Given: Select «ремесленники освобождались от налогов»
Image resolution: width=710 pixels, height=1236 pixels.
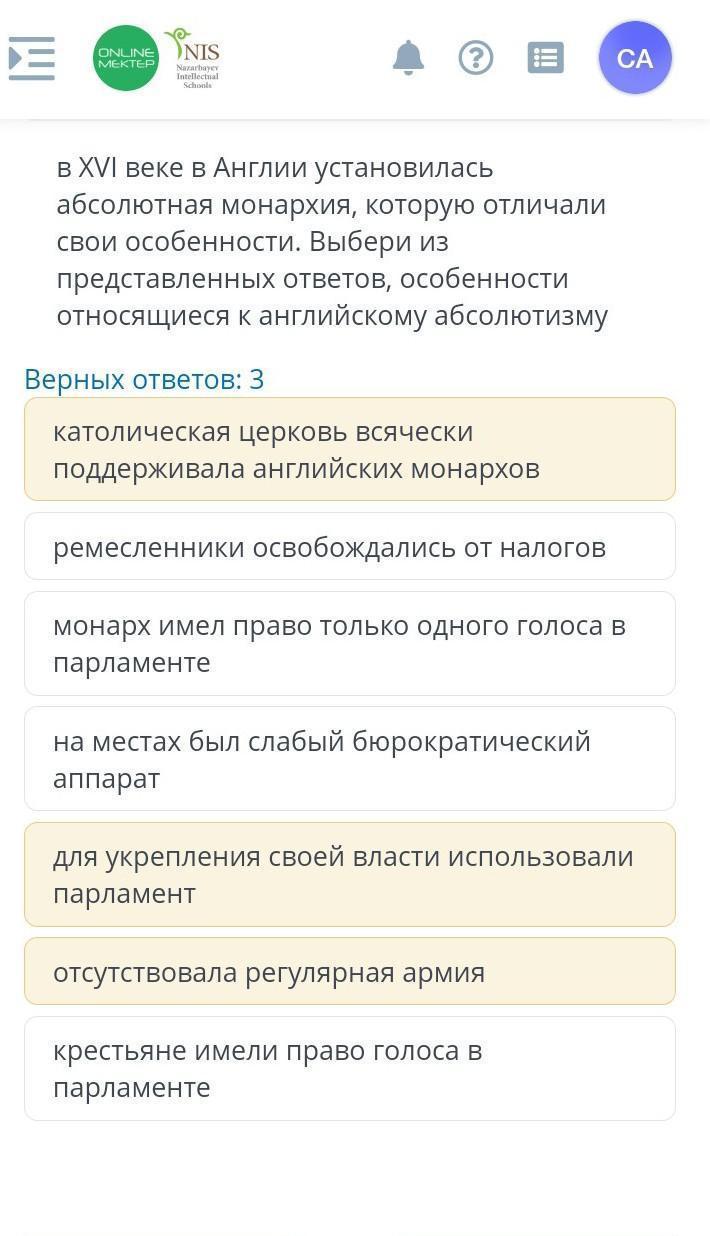Looking at the screenshot, I should click(x=349, y=547).
